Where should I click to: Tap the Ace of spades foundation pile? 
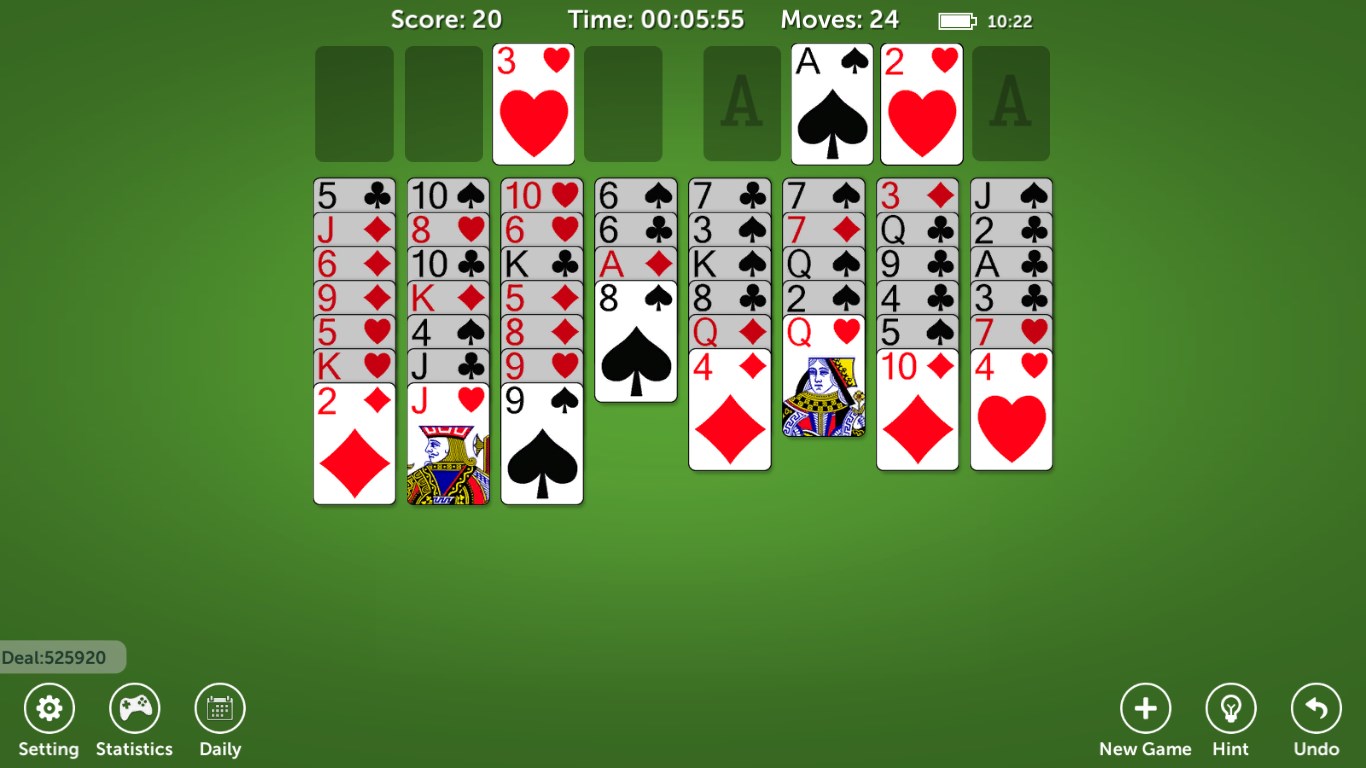pos(832,104)
